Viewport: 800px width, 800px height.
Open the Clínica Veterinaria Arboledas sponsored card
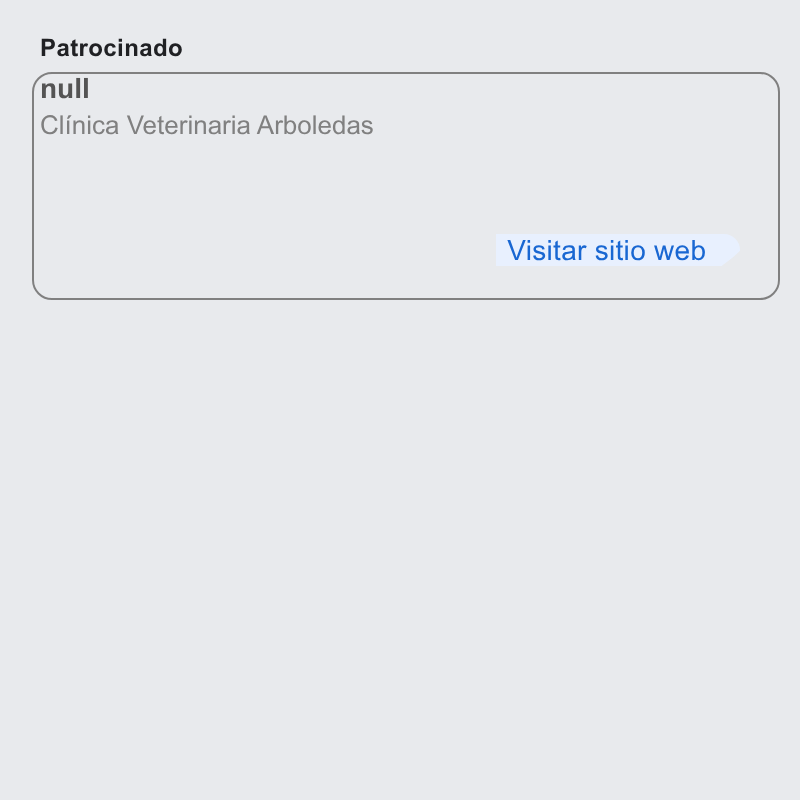[x=406, y=186]
